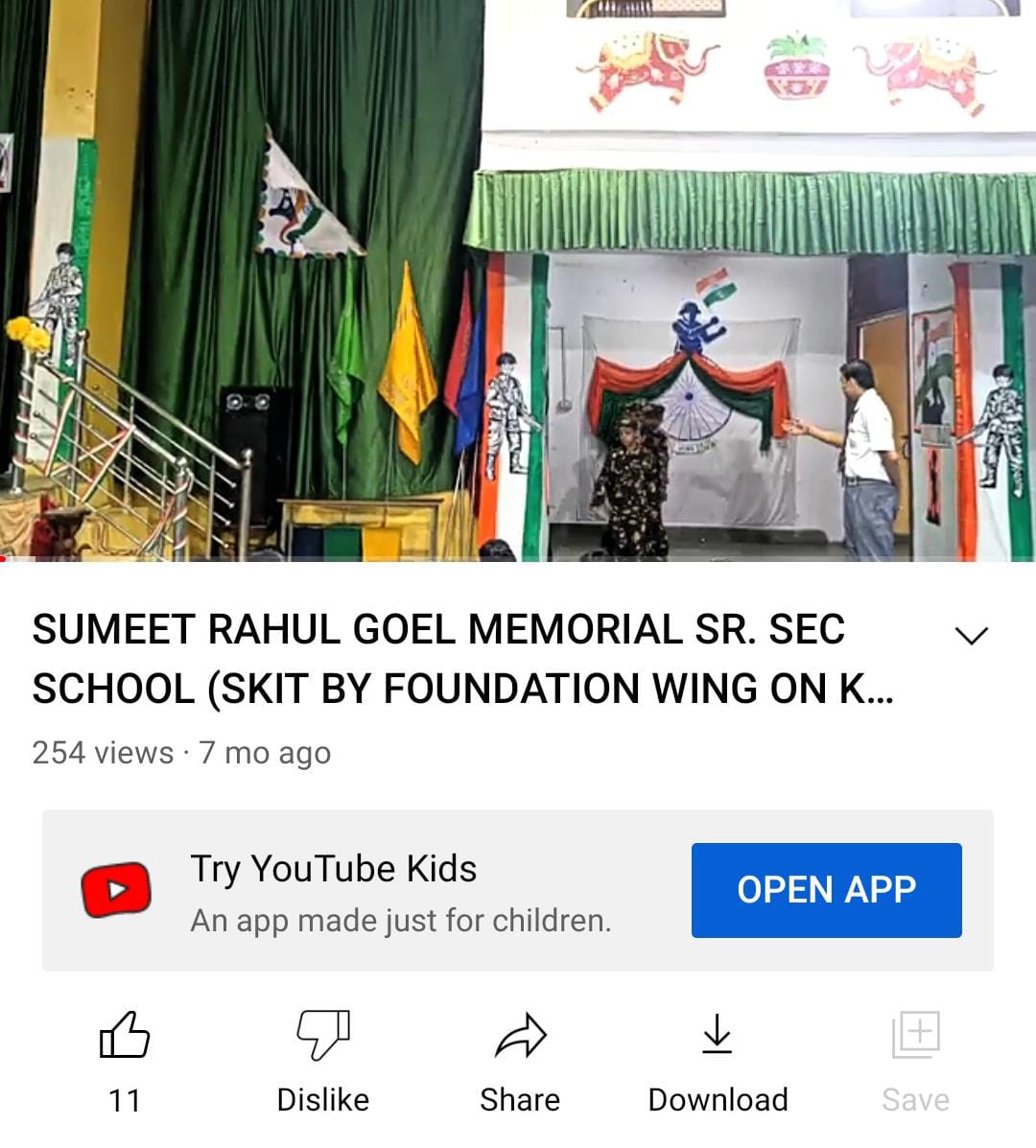
Task: Open the YouTube Kids app
Action: tap(826, 890)
